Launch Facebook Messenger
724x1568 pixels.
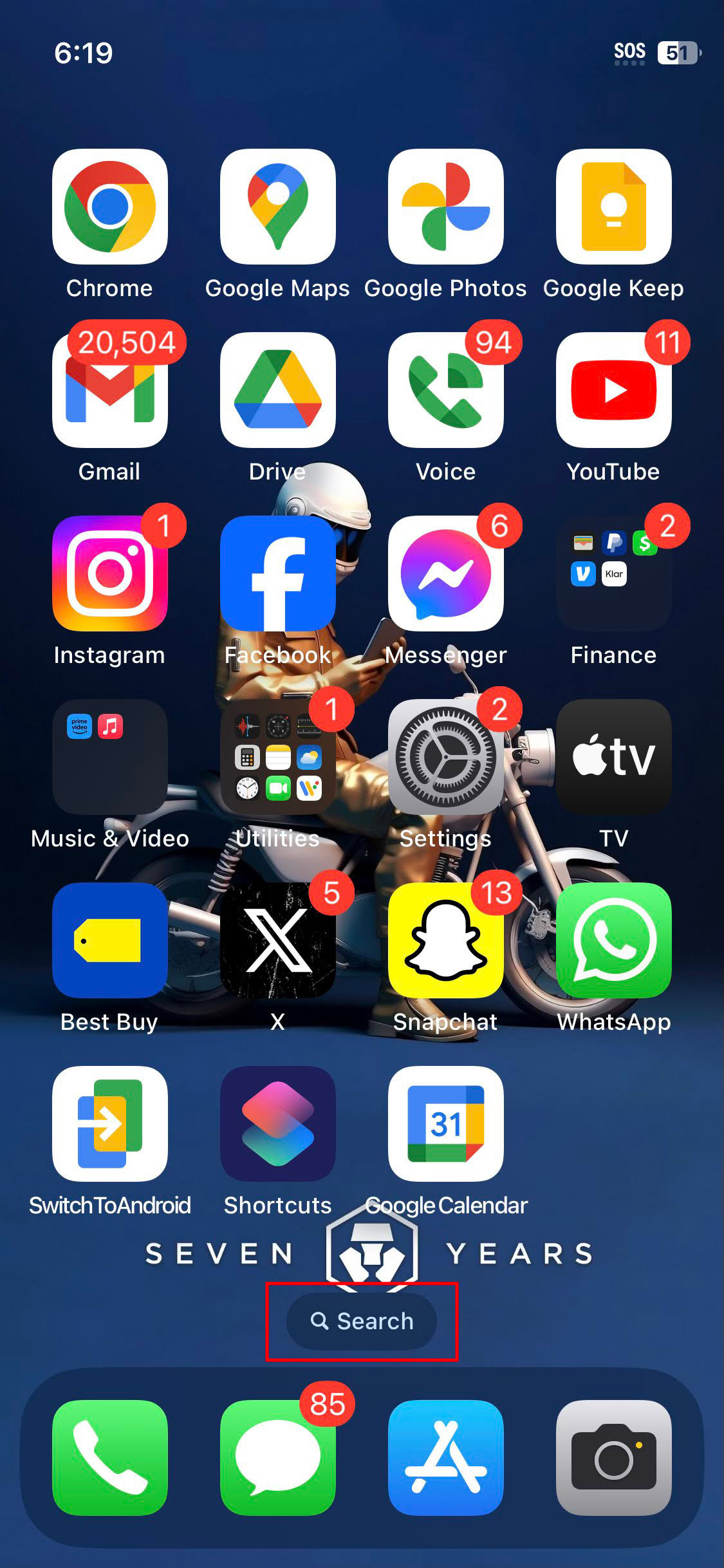point(446,574)
